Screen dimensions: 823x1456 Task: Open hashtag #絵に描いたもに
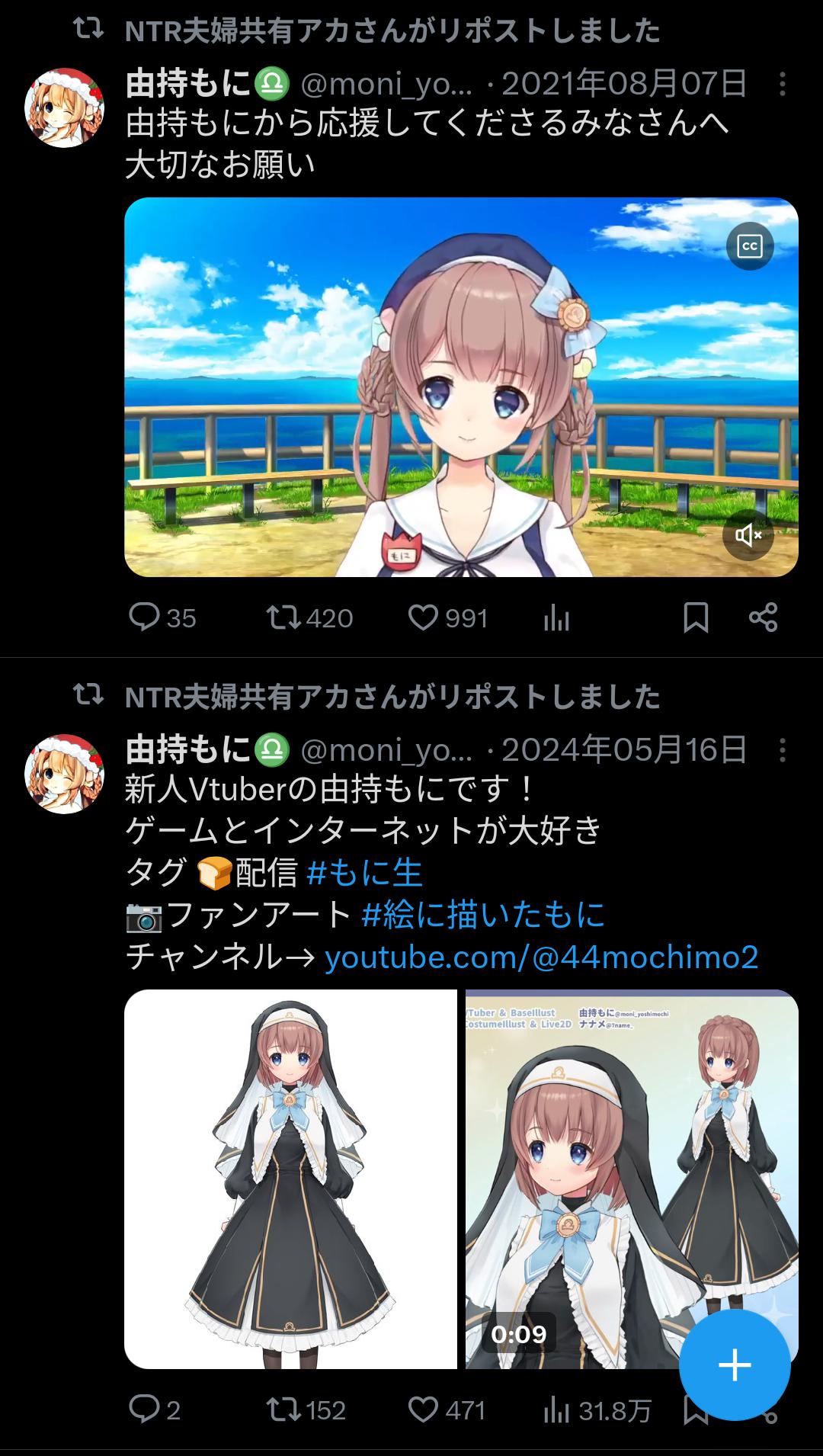[x=483, y=915]
